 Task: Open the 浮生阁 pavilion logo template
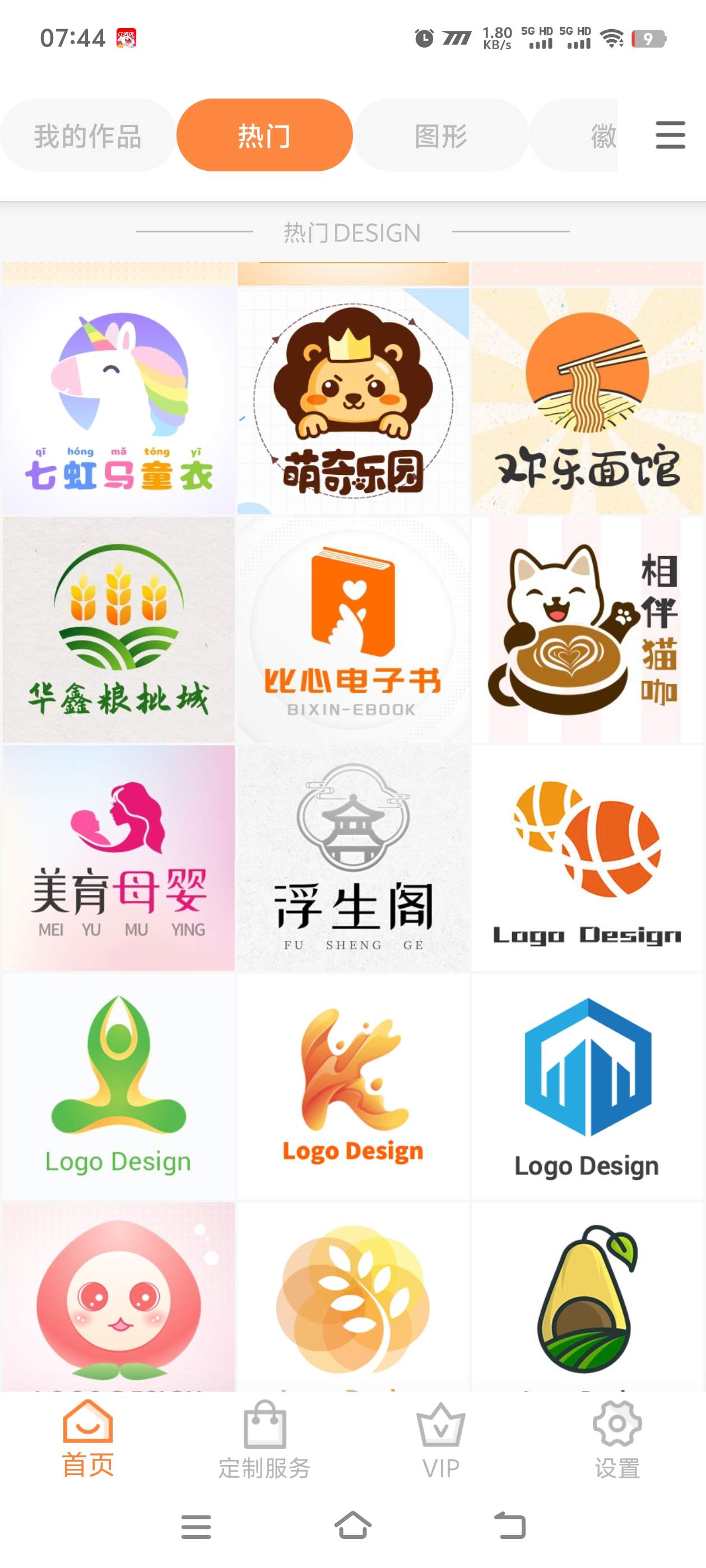pos(352,858)
